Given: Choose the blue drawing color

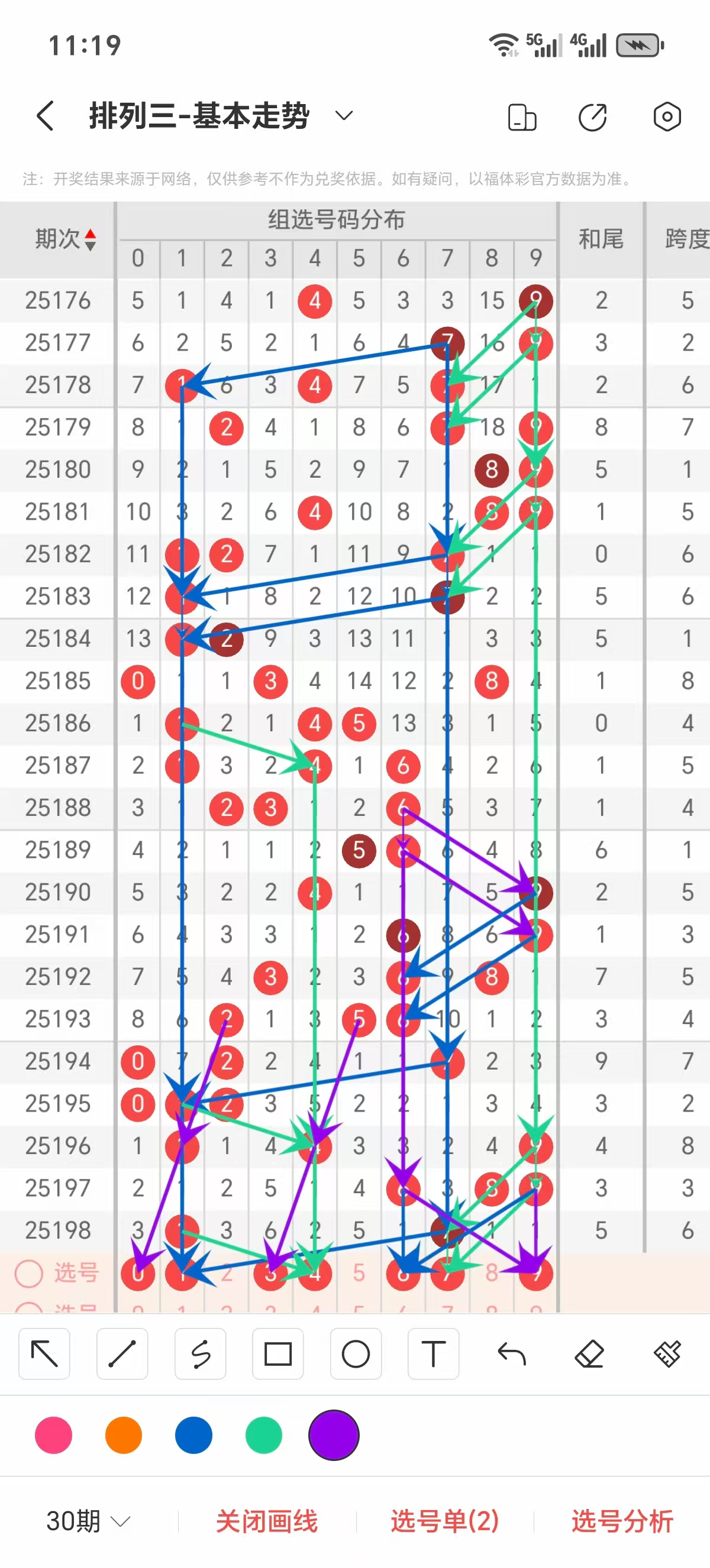Looking at the screenshot, I should click(x=193, y=1435).
